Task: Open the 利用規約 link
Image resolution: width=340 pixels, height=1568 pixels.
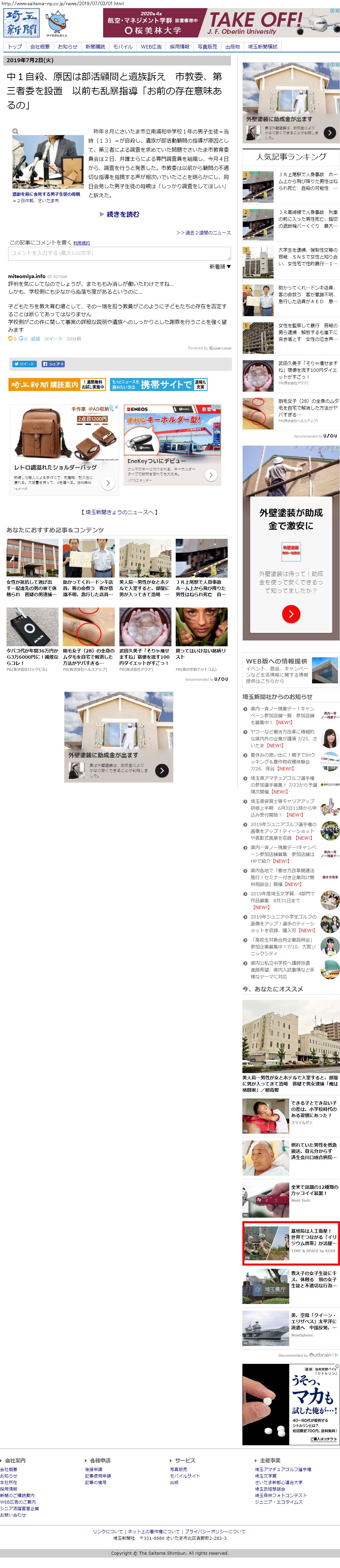Action: [82, 243]
